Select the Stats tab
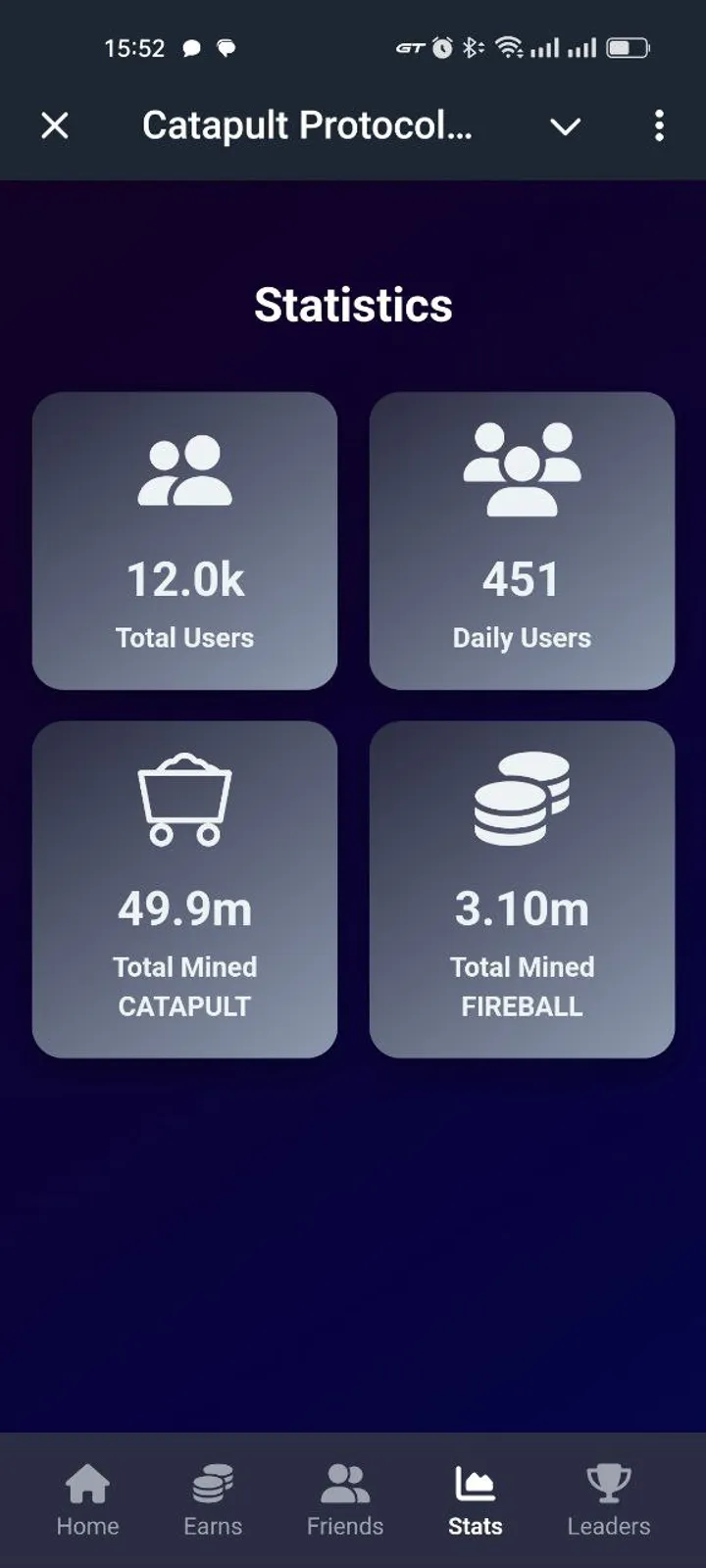This screenshot has width=706, height=1568. [476, 1499]
